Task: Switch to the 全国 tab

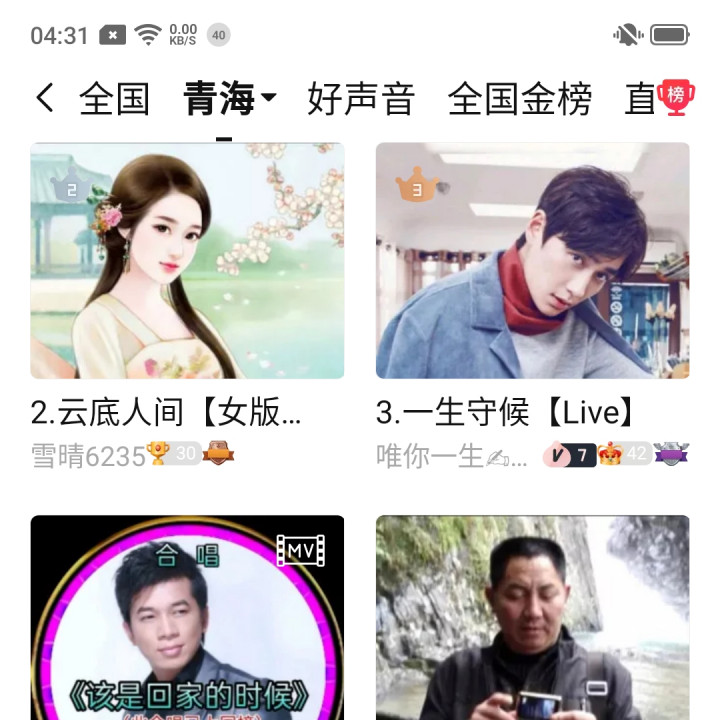Action: [114, 99]
